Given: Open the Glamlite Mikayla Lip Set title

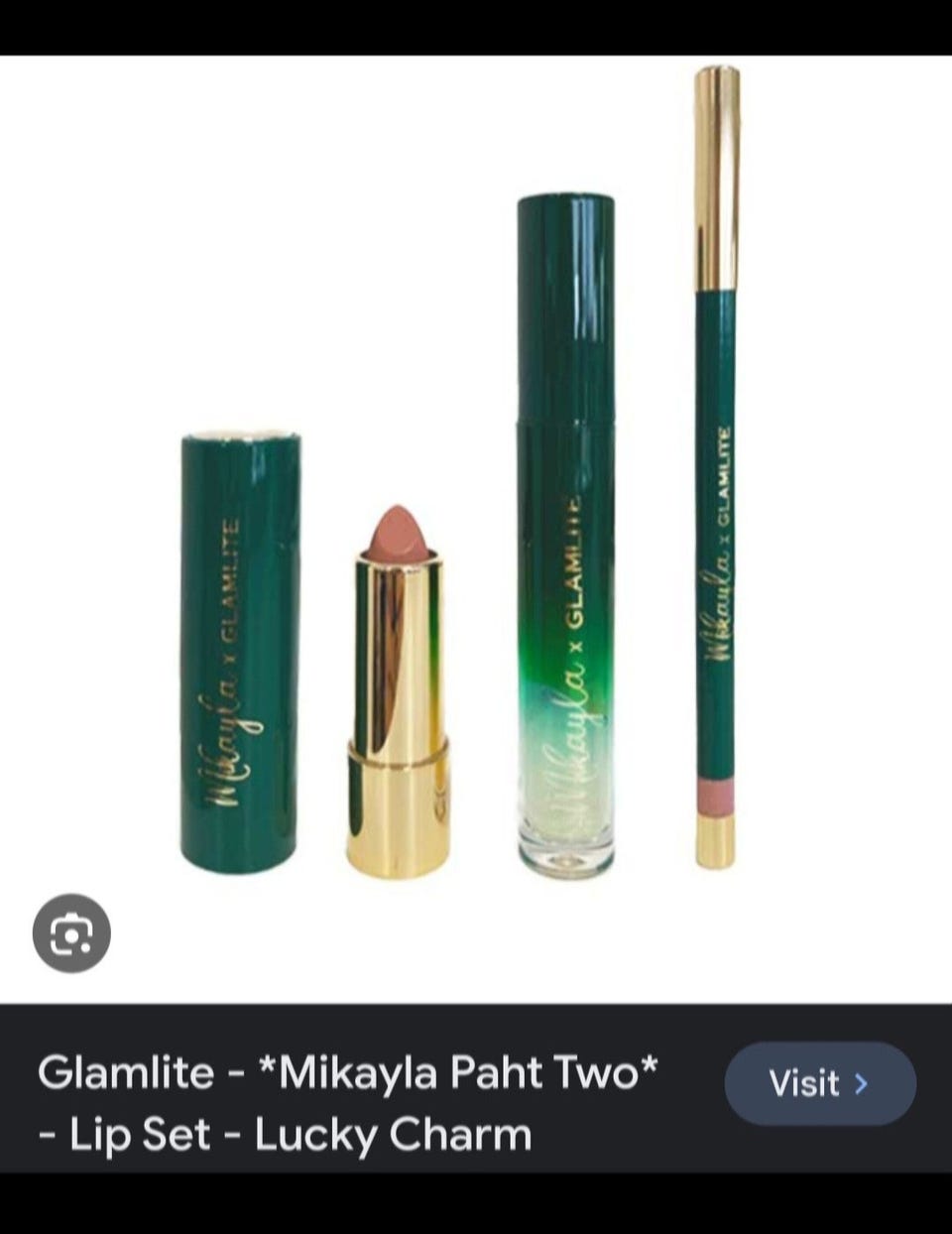Looking at the screenshot, I should click(x=347, y=1103).
